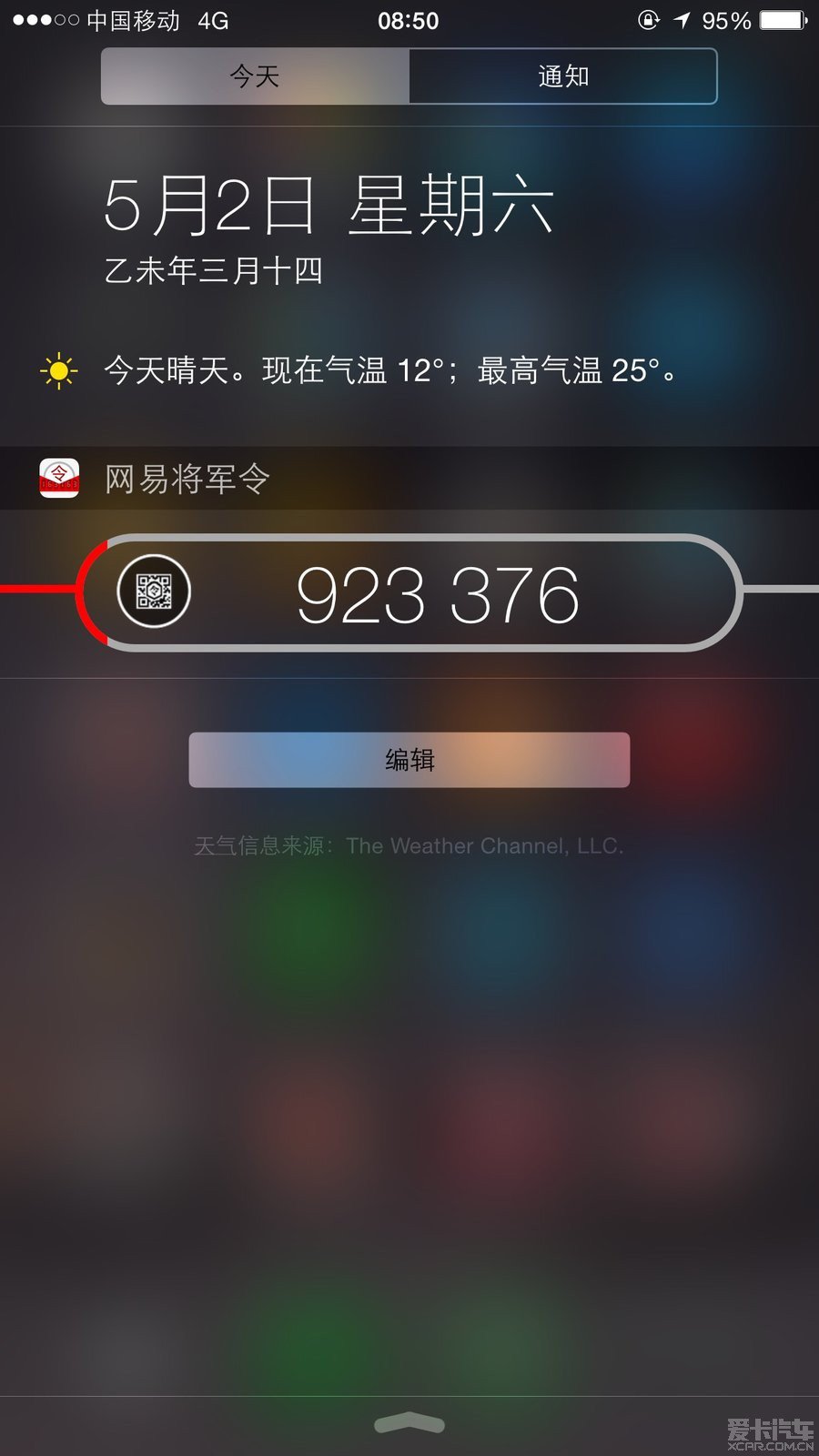Tap the 923 376 token code

438,595
